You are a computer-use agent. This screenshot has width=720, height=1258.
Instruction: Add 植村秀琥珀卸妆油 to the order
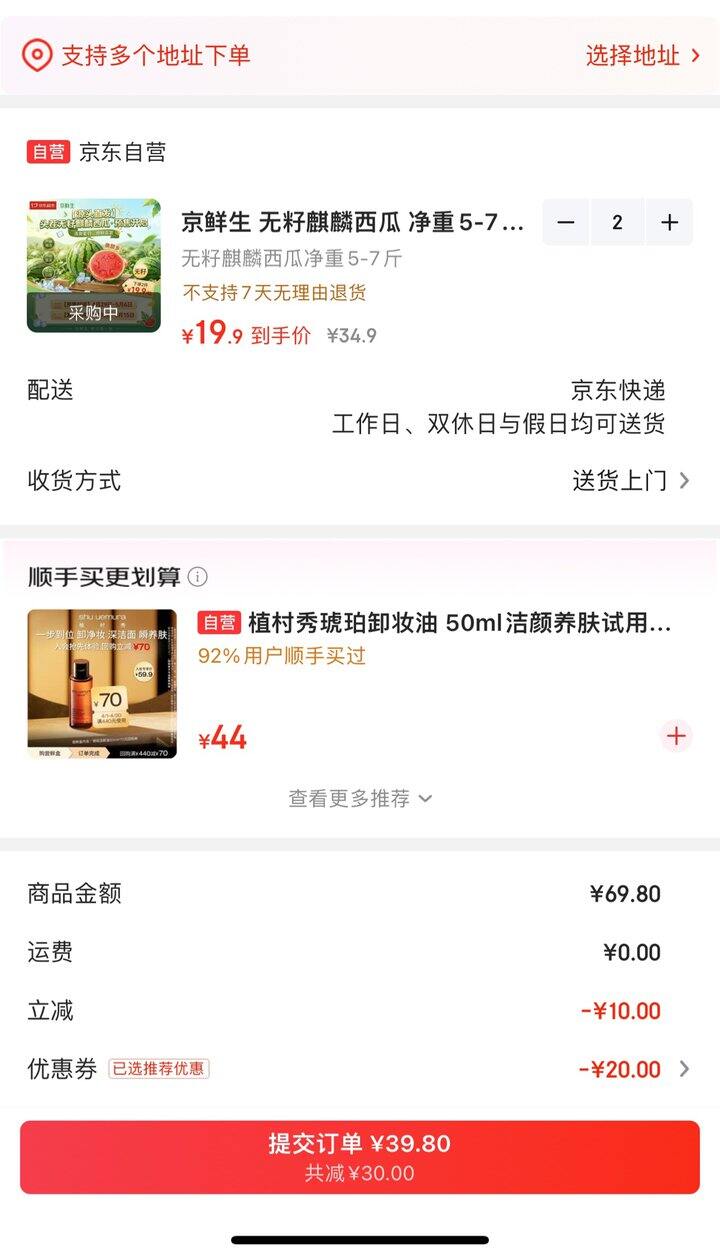point(677,737)
